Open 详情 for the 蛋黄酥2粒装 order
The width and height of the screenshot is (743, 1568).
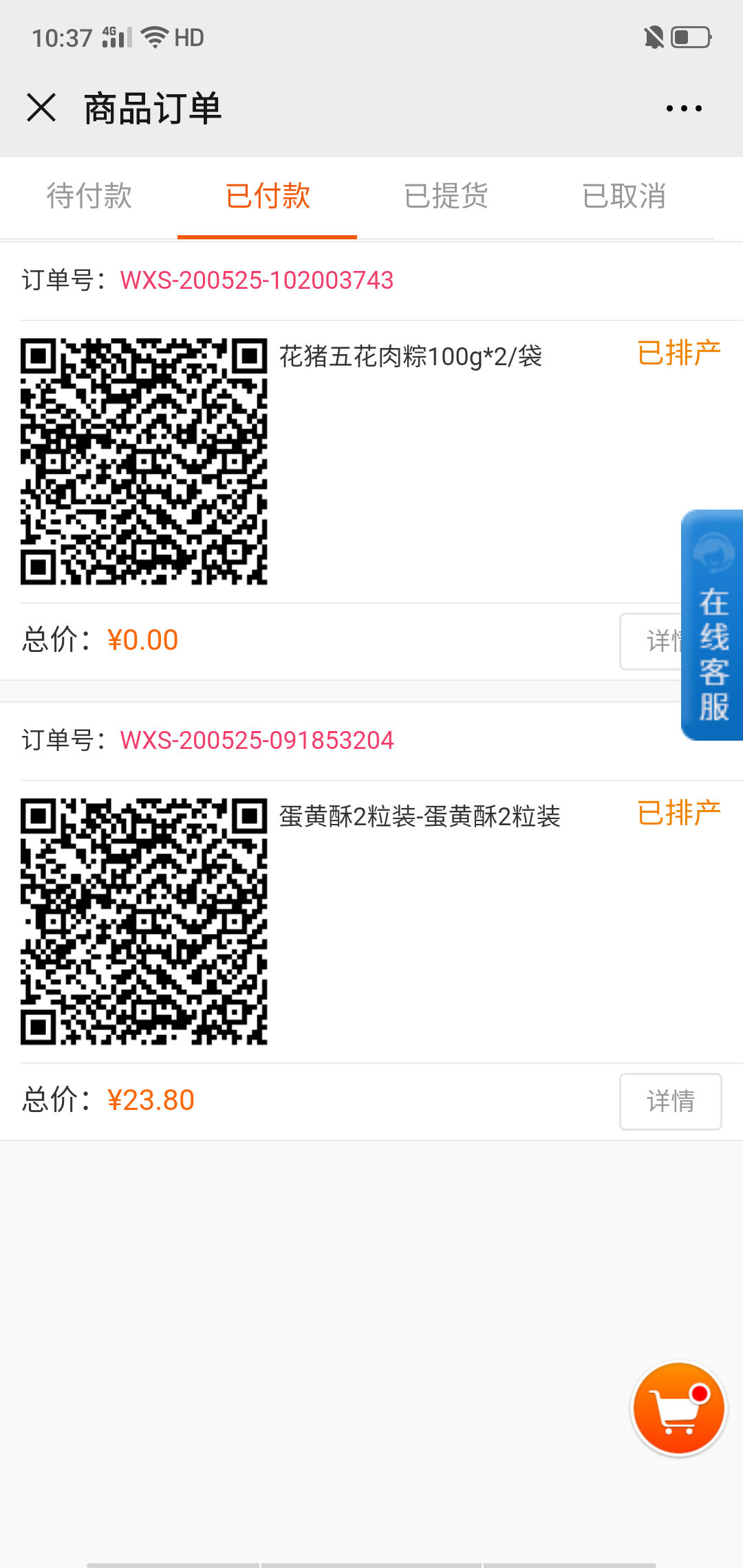tap(671, 1101)
